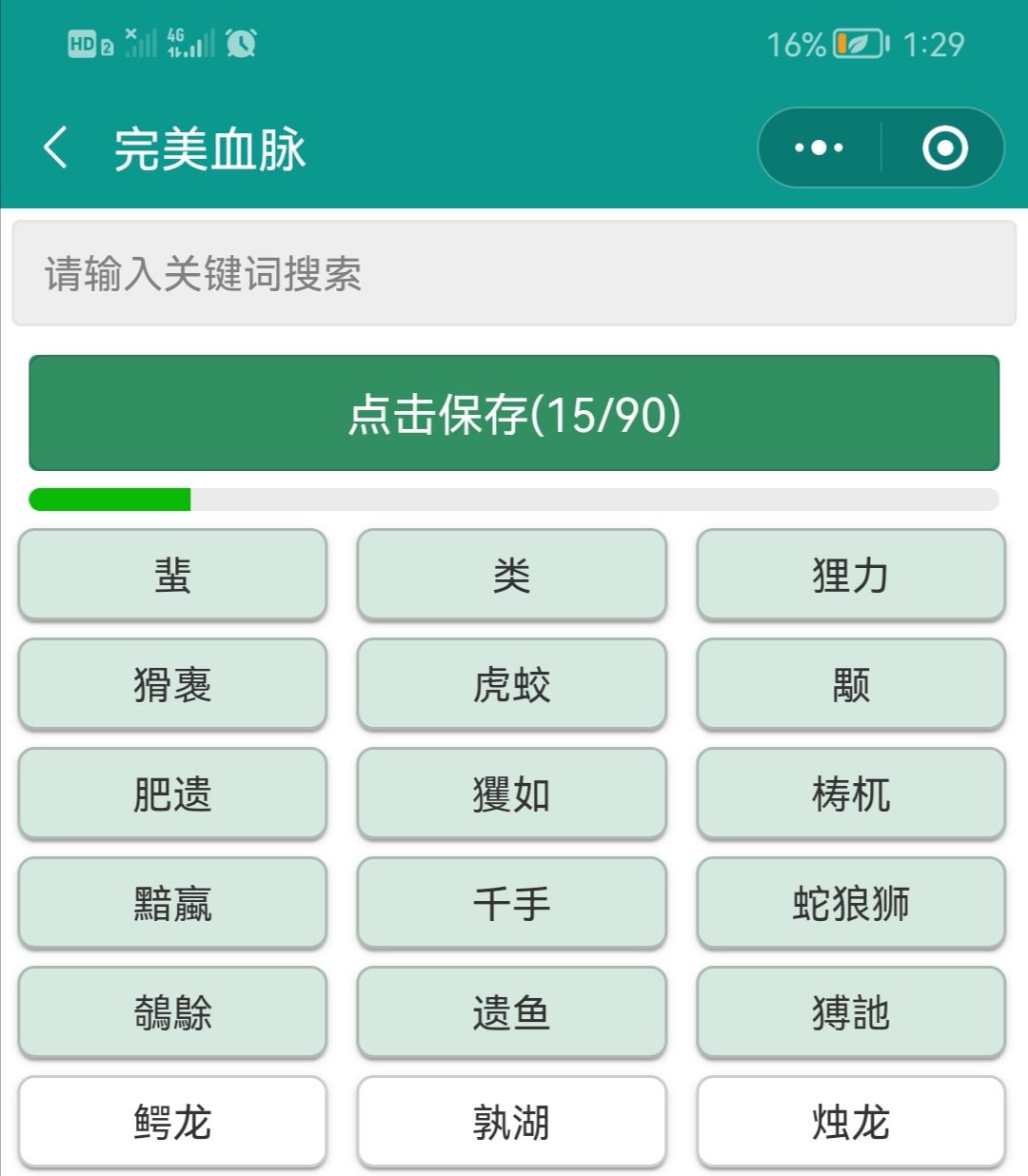The width and height of the screenshot is (1028, 1176).
Task: Select the 鳄龙 bloodline
Action: [x=171, y=1123]
